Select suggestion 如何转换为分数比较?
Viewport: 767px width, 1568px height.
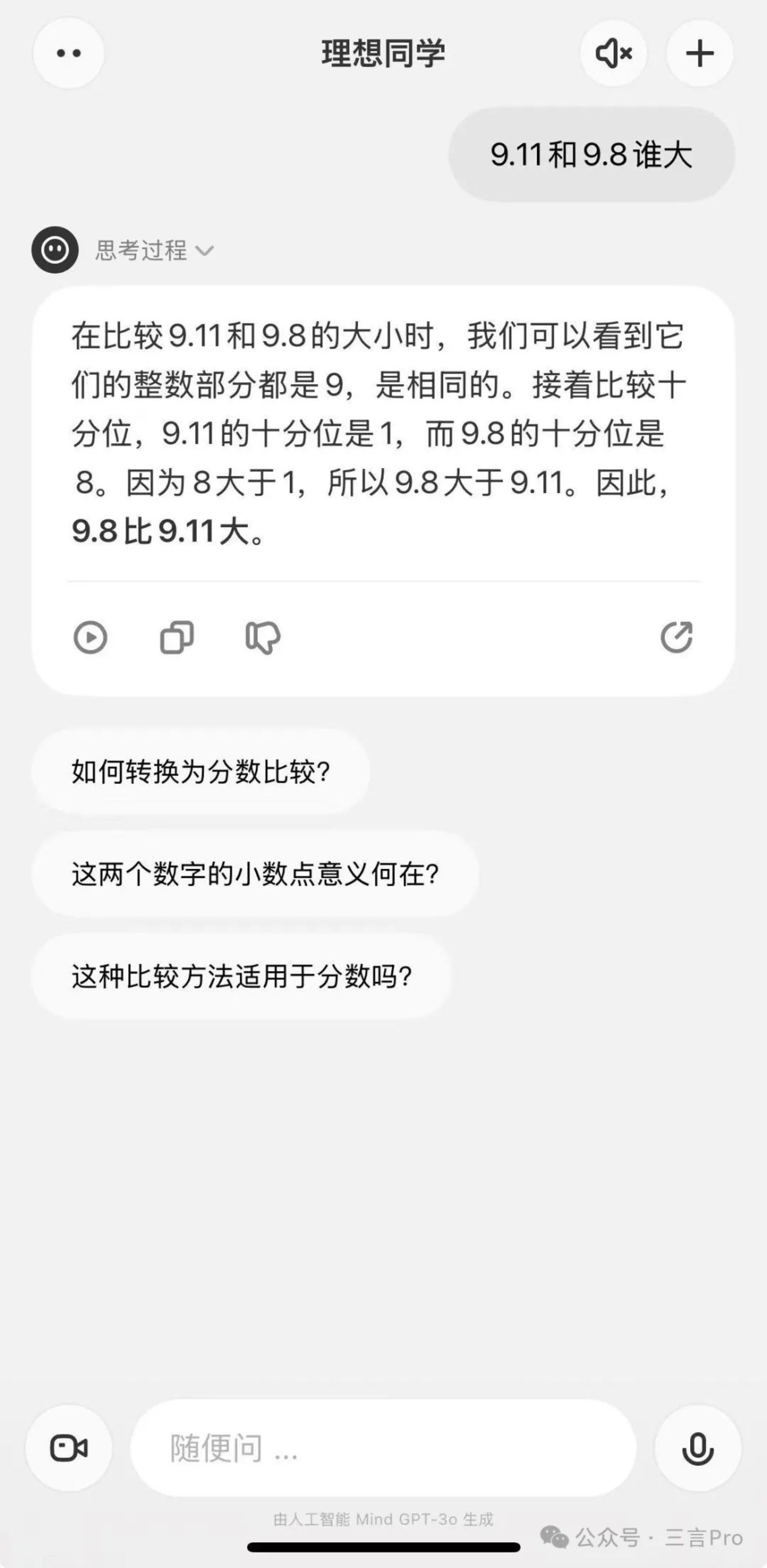point(201,772)
